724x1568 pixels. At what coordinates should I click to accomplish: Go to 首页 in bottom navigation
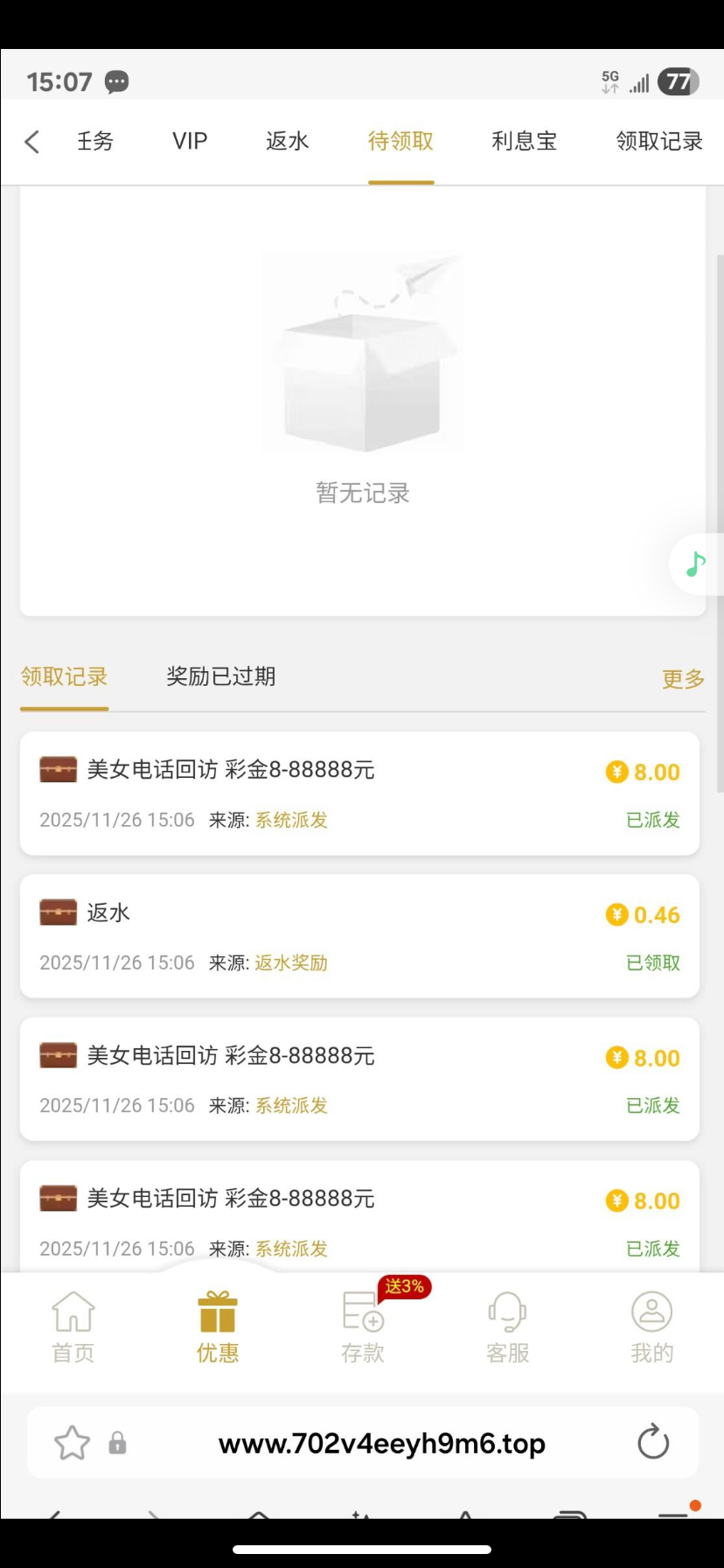click(73, 1328)
